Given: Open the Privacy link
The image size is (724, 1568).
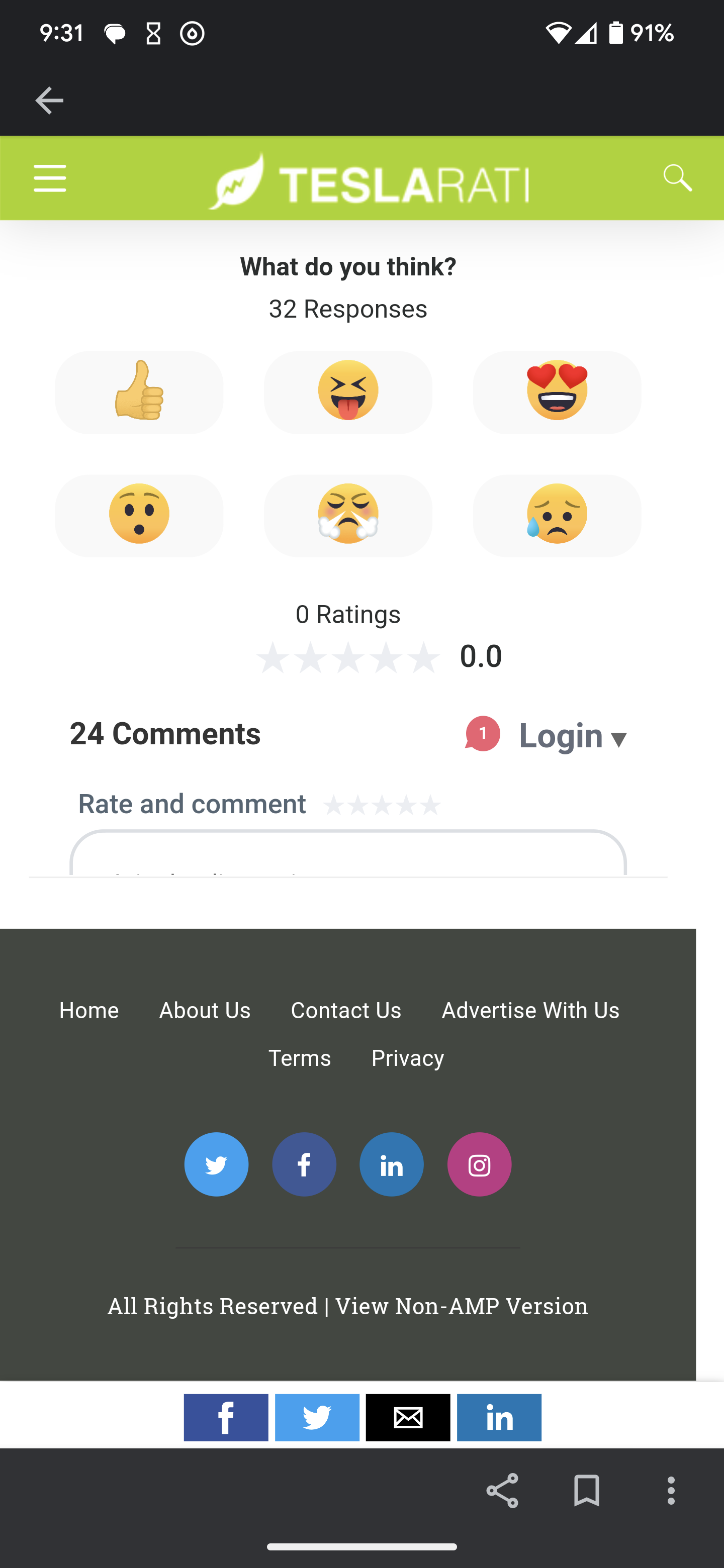Looking at the screenshot, I should pos(407,1058).
